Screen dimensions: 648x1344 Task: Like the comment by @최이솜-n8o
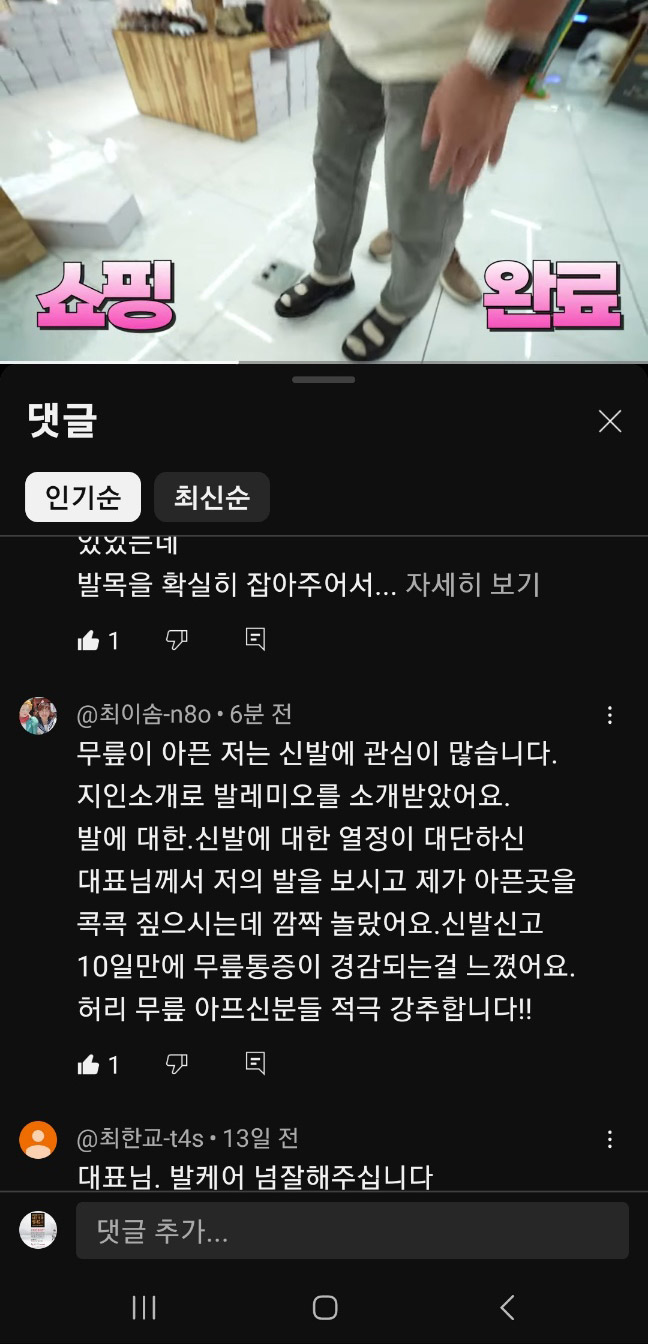89,1065
